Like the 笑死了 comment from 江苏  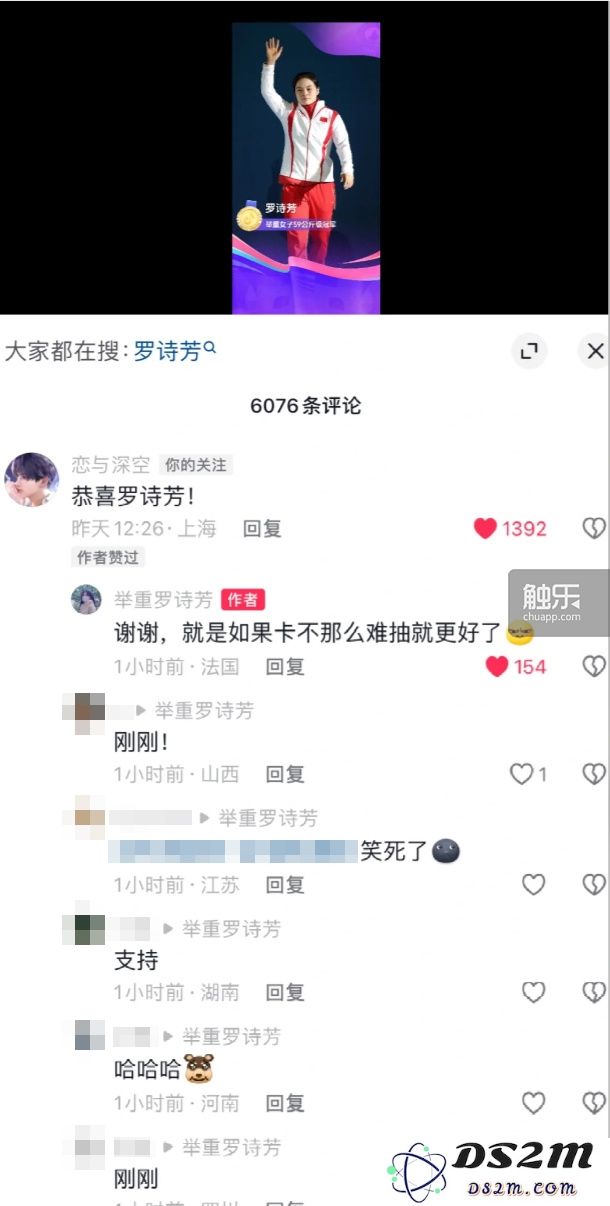(534, 884)
